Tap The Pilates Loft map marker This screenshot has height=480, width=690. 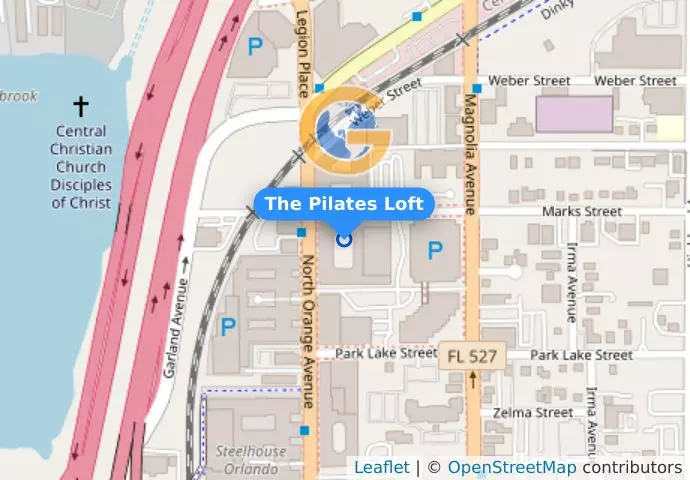coord(345,239)
